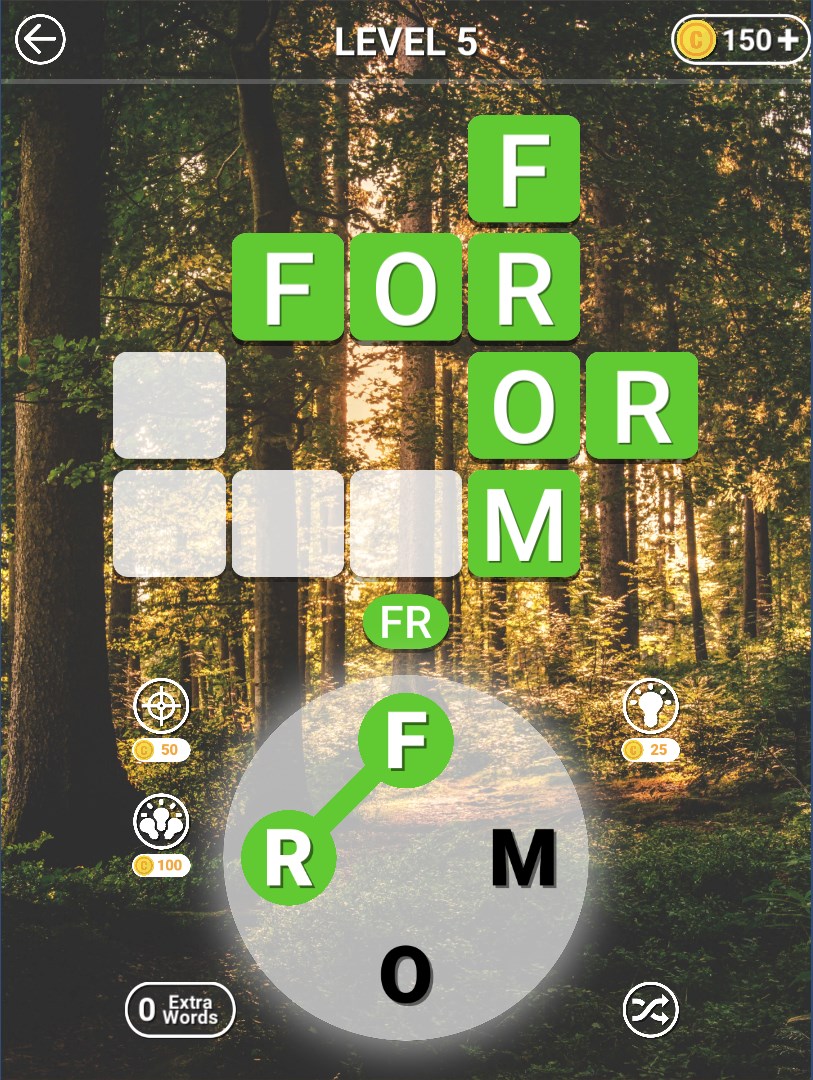Shuffle the letters in the wheel
813x1080 pixels.
click(x=651, y=1010)
